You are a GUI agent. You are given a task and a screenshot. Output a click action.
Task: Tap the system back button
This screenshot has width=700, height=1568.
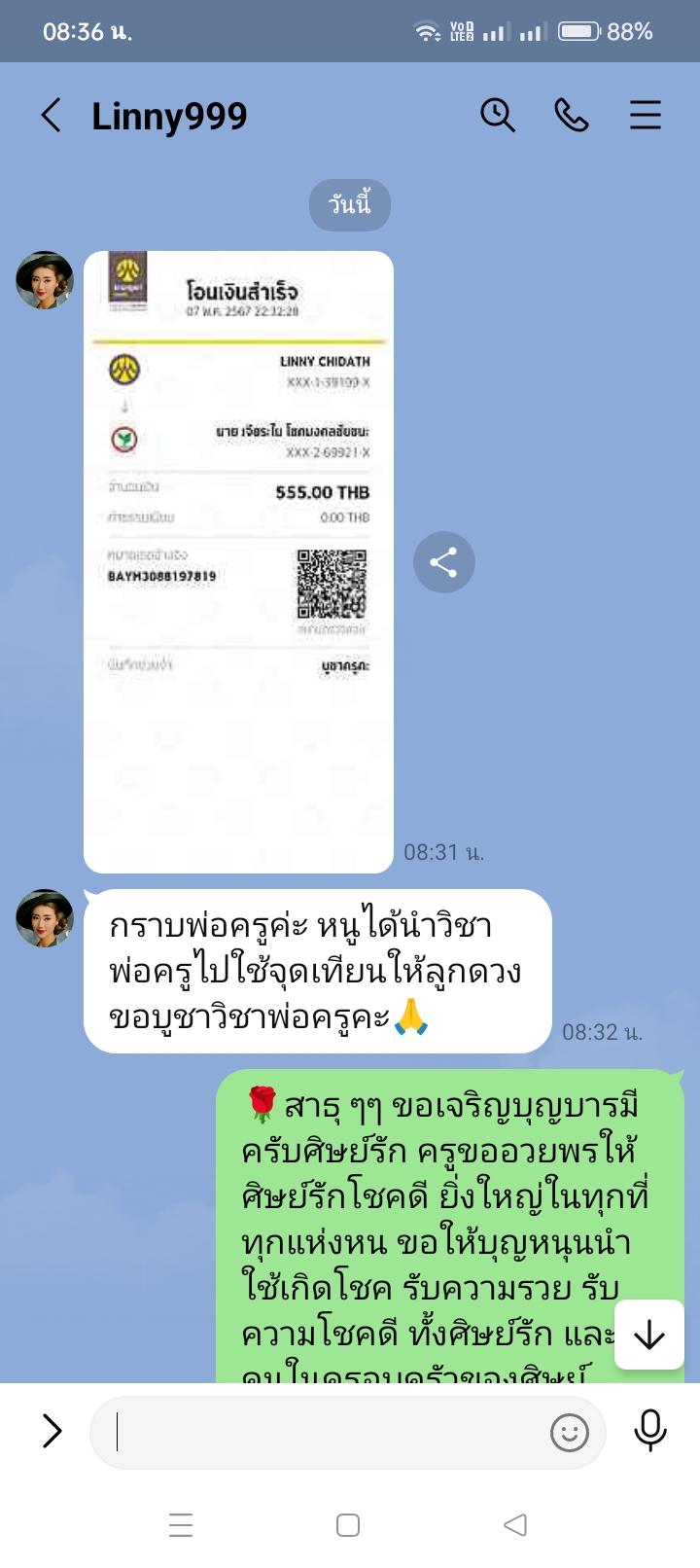[x=515, y=1524]
